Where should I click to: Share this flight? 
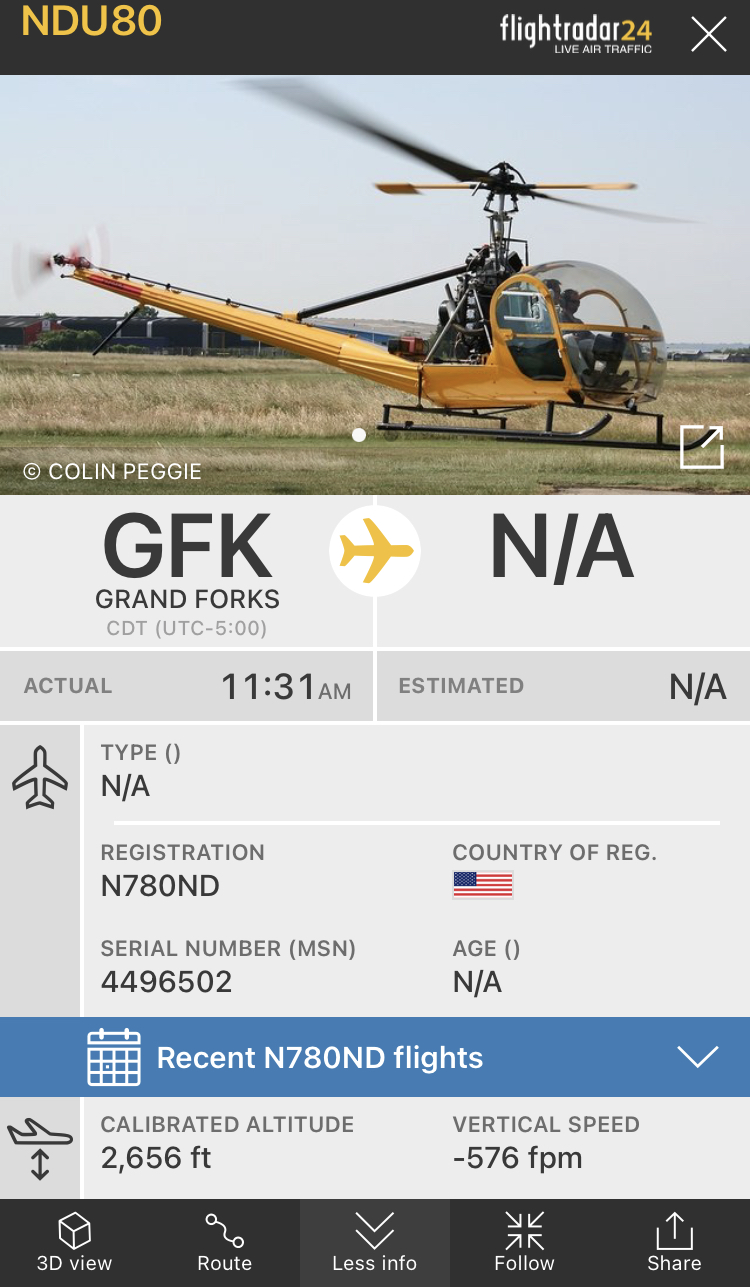pos(674,1242)
